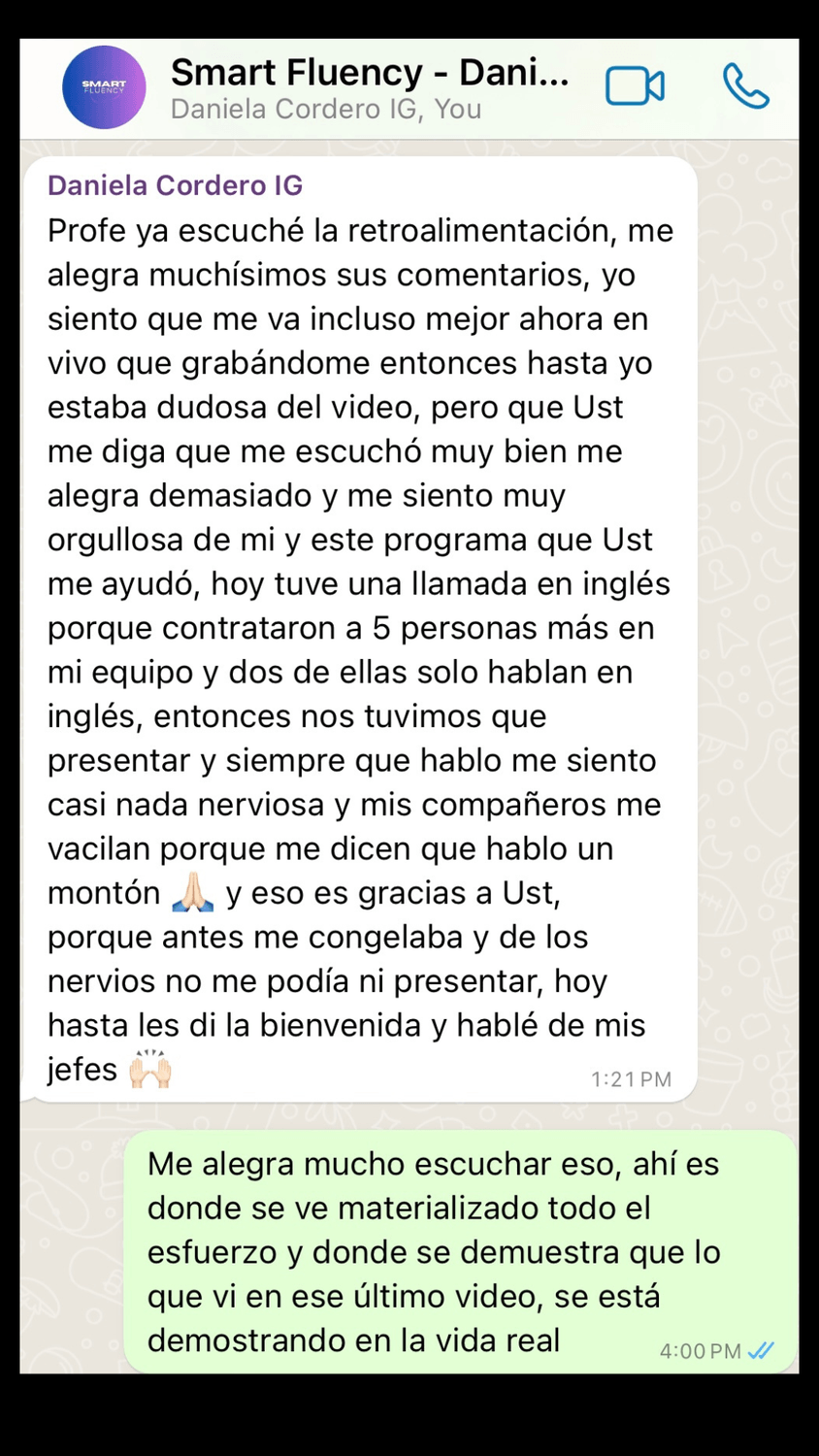Tap the Smart Fluency group profile picture

[x=104, y=87]
